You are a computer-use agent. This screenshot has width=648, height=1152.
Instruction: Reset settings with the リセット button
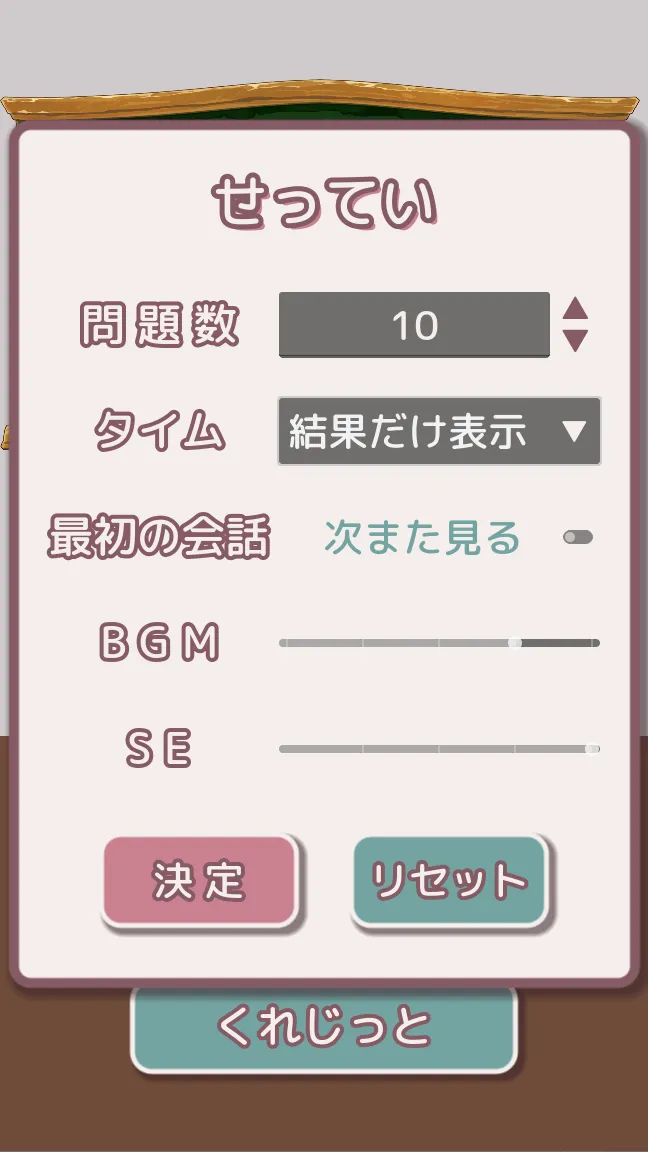(x=449, y=880)
